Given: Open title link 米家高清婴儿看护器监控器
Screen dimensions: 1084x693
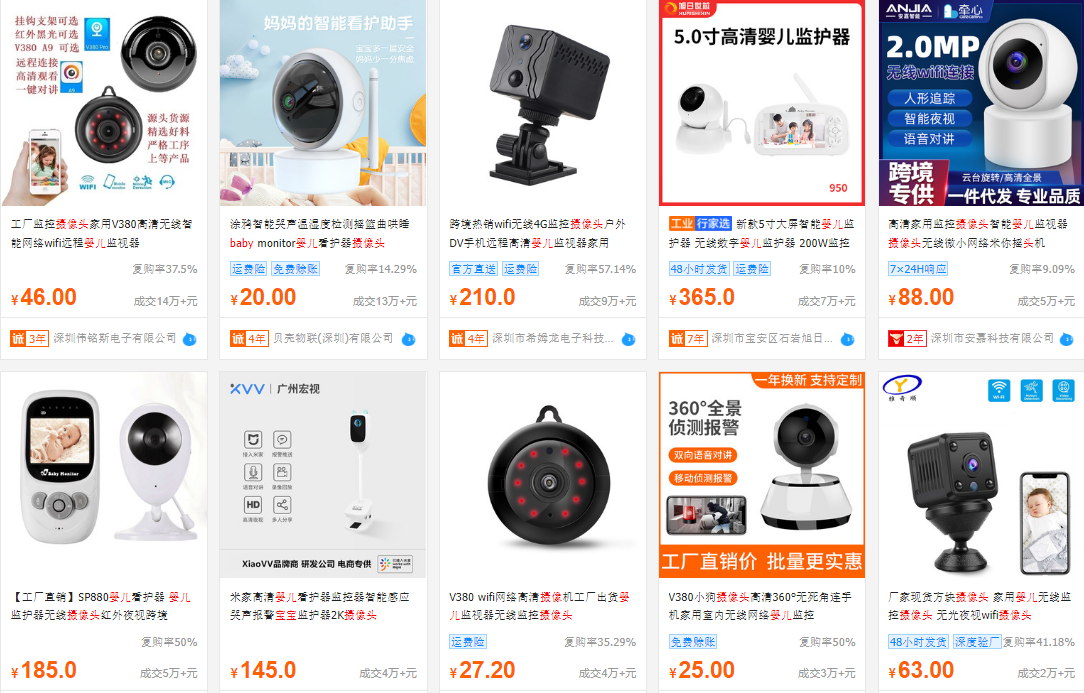Looking at the screenshot, I should point(322,597).
